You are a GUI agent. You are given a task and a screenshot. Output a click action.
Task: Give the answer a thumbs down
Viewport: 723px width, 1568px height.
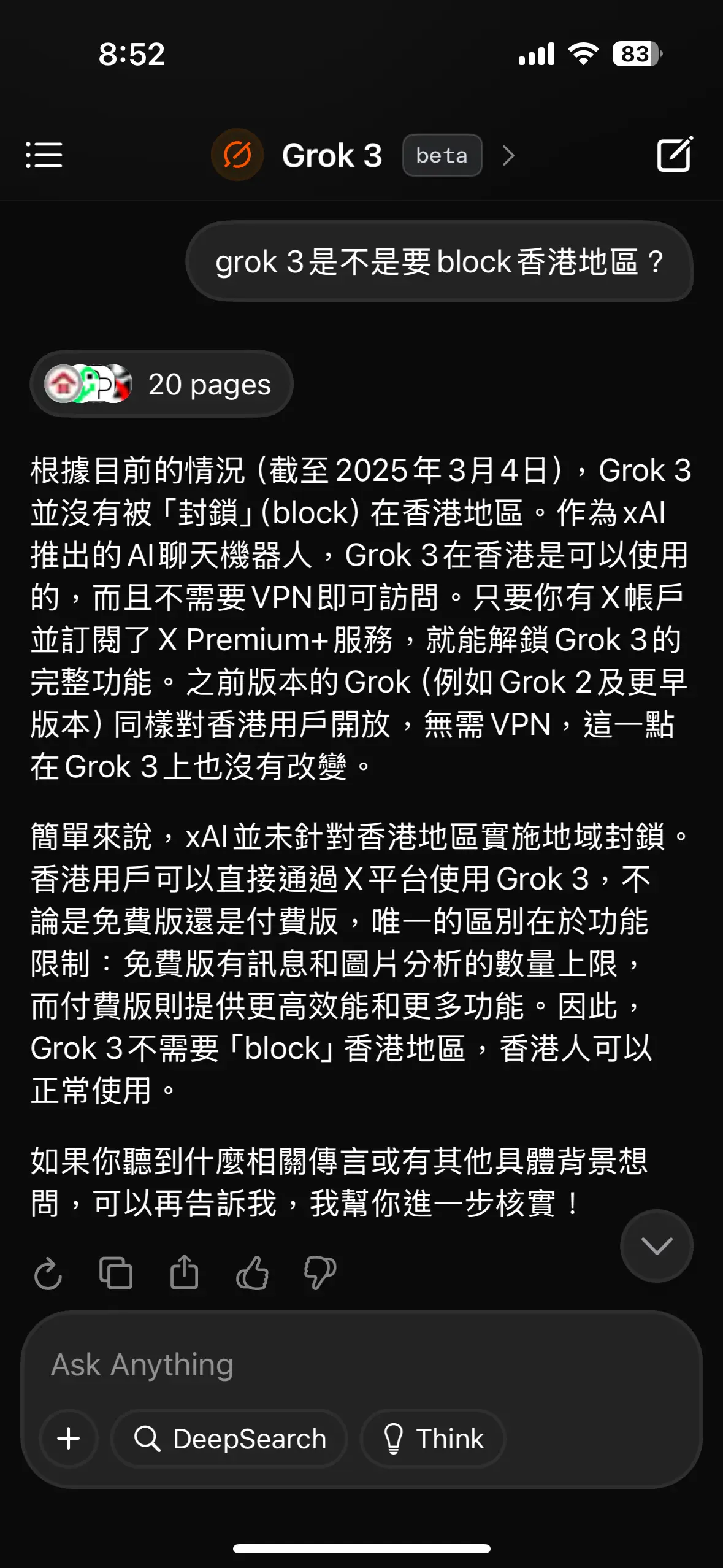pyautogui.click(x=319, y=1274)
